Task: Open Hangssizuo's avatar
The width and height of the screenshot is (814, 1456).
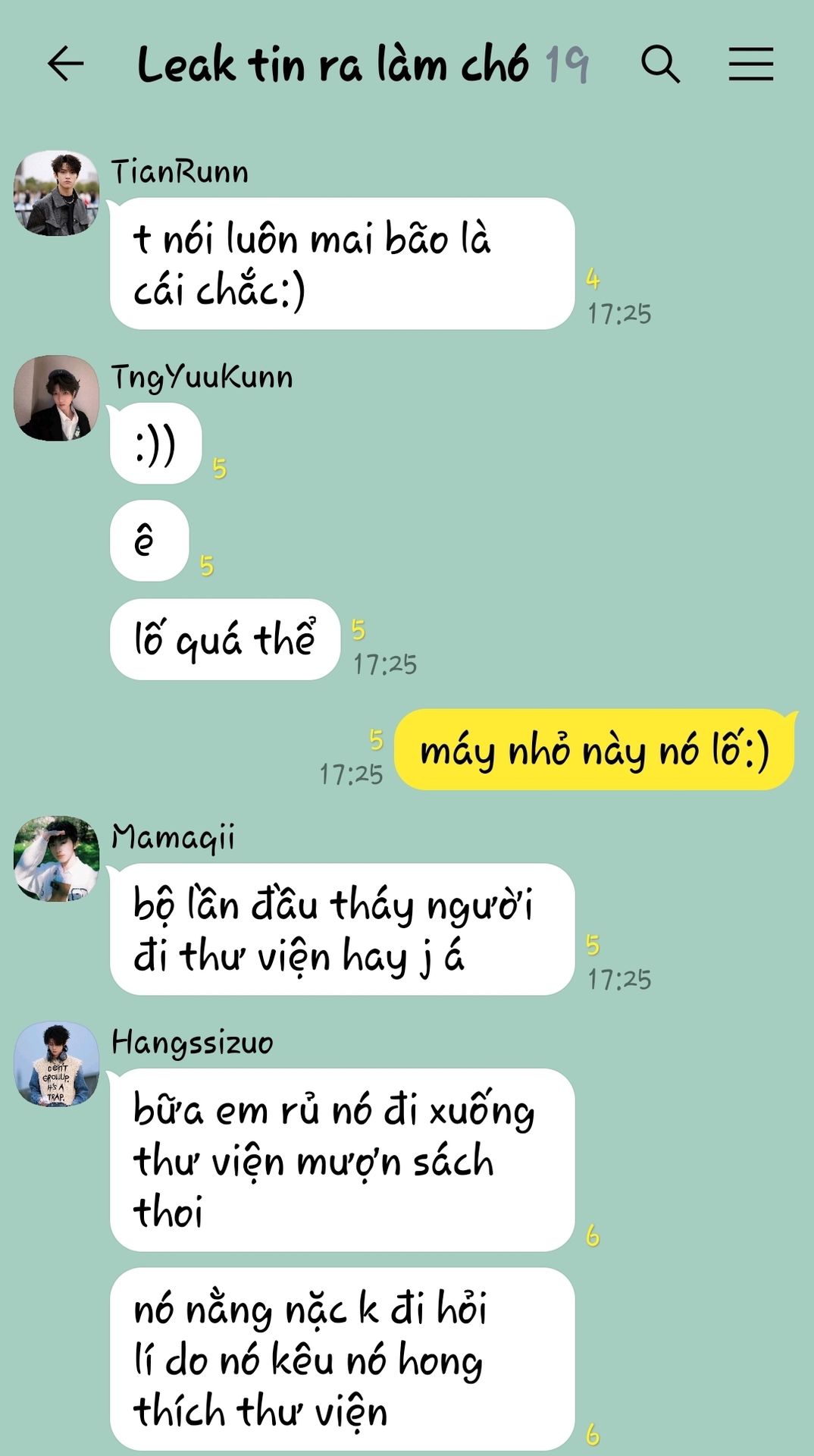Action: pyautogui.click(x=57, y=1063)
